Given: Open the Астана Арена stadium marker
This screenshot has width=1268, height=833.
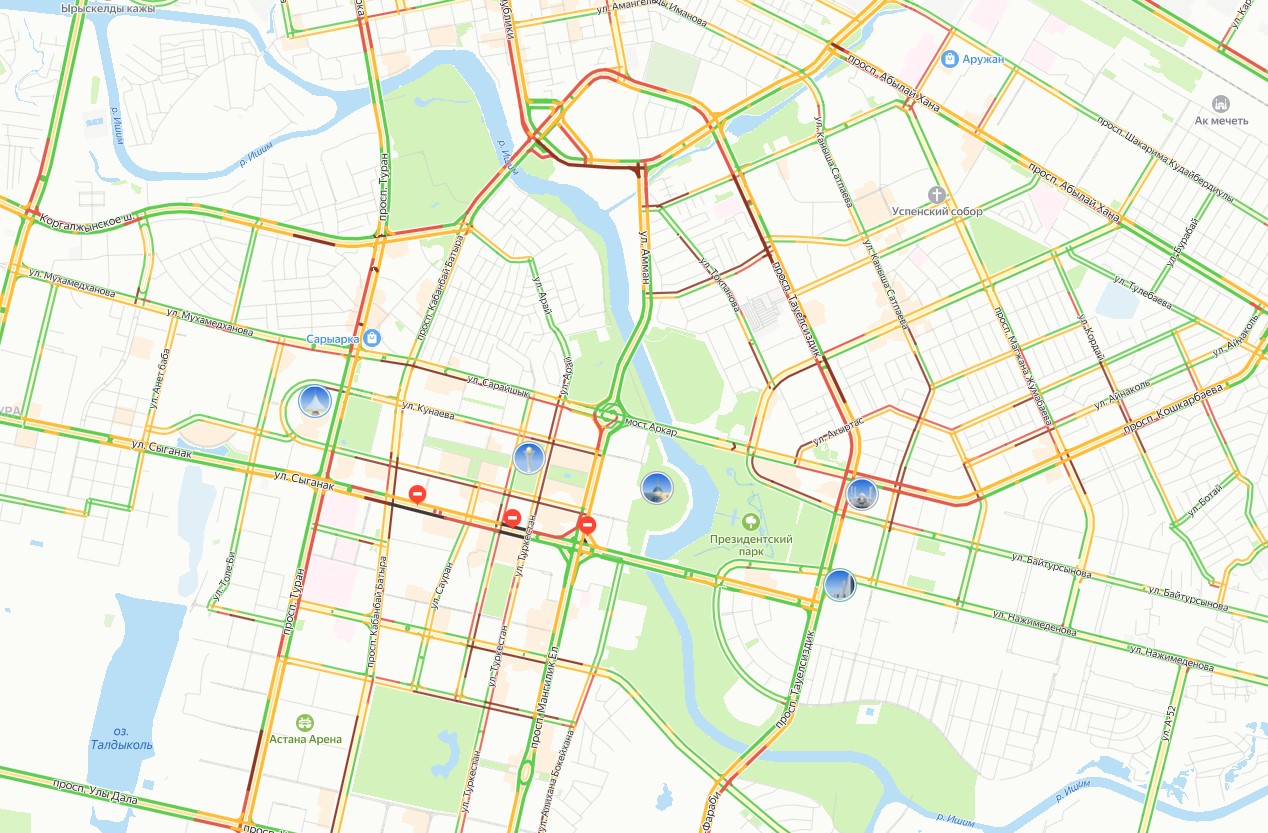Looking at the screenshot, I should coord(305,723).
